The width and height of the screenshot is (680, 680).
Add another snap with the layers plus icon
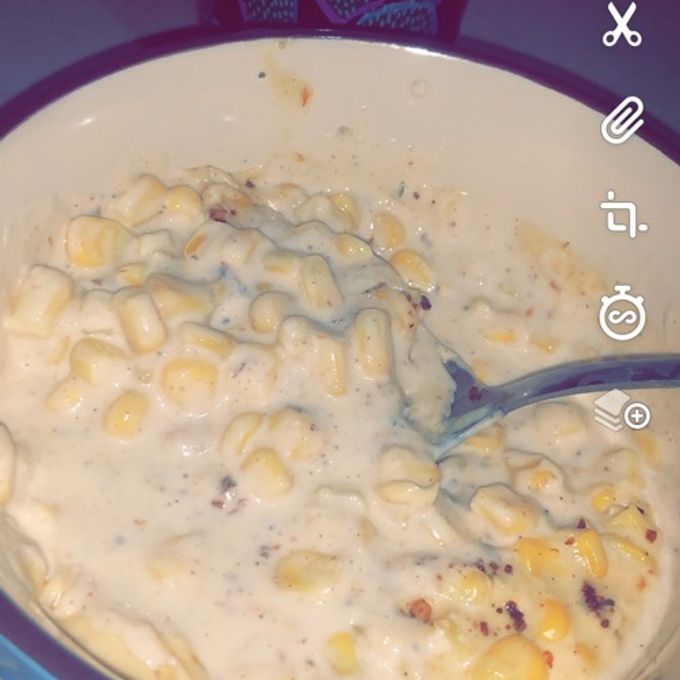point(622,413)
